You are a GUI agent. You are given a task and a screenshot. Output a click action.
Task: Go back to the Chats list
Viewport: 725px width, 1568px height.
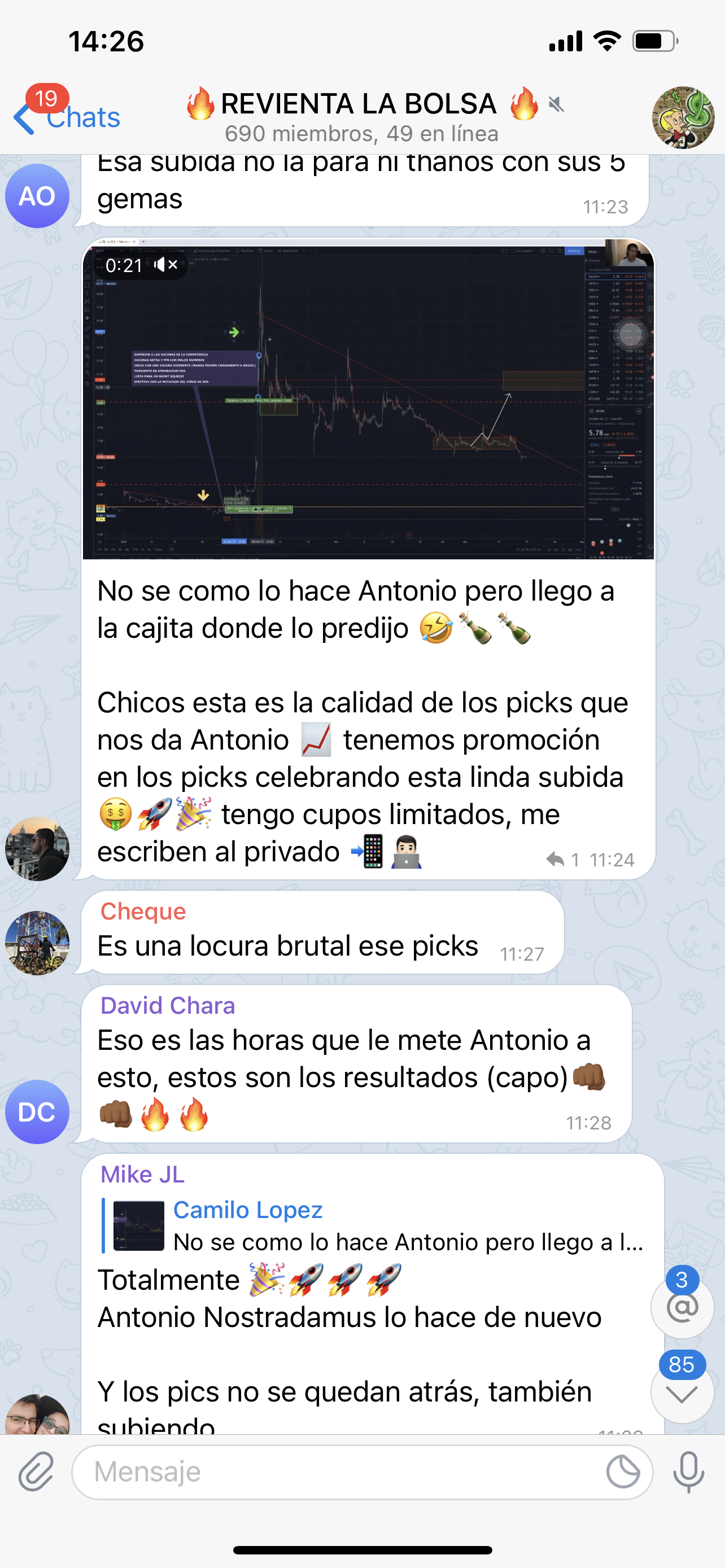click(x=67, y=117)
